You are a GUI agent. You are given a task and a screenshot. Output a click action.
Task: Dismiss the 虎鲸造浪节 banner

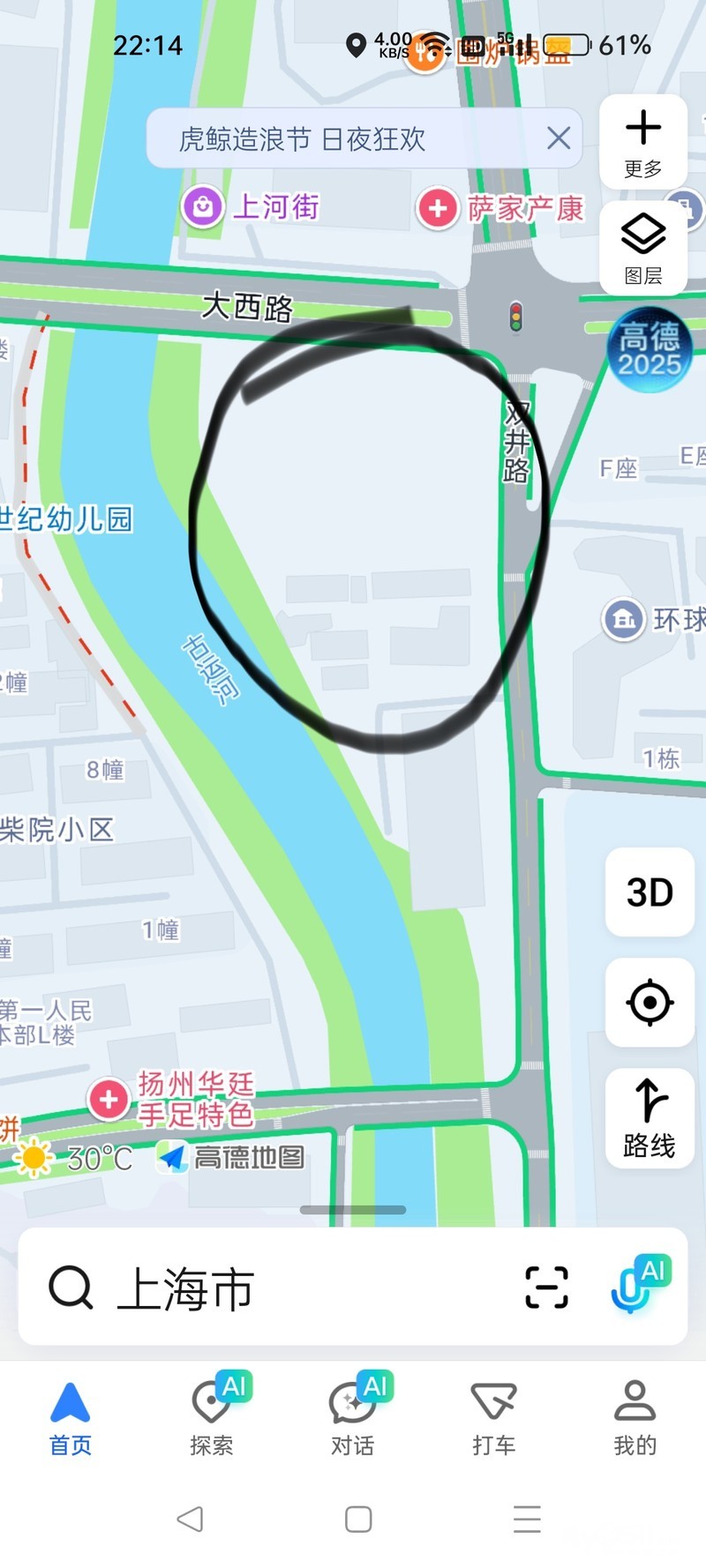pyautogui.click(x=558, y=138)
